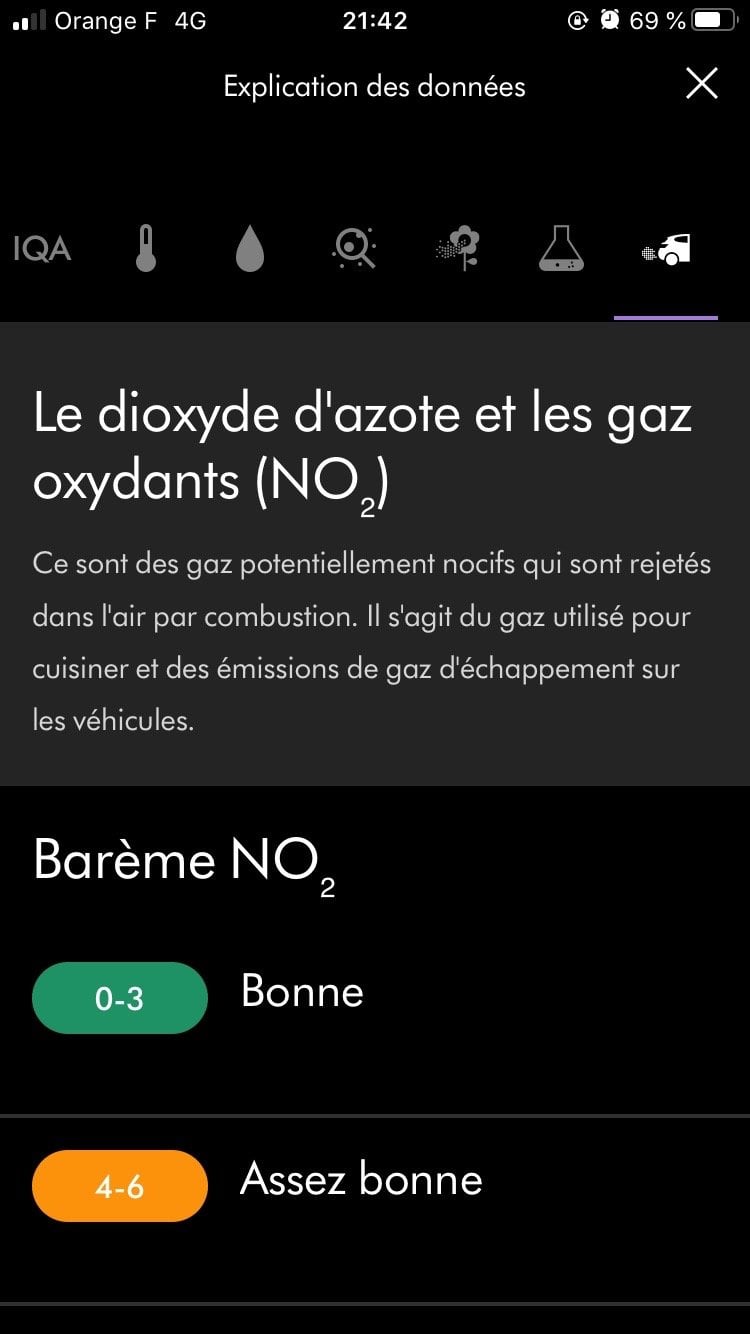Select the humidity droplet tab

coord(250,249)
